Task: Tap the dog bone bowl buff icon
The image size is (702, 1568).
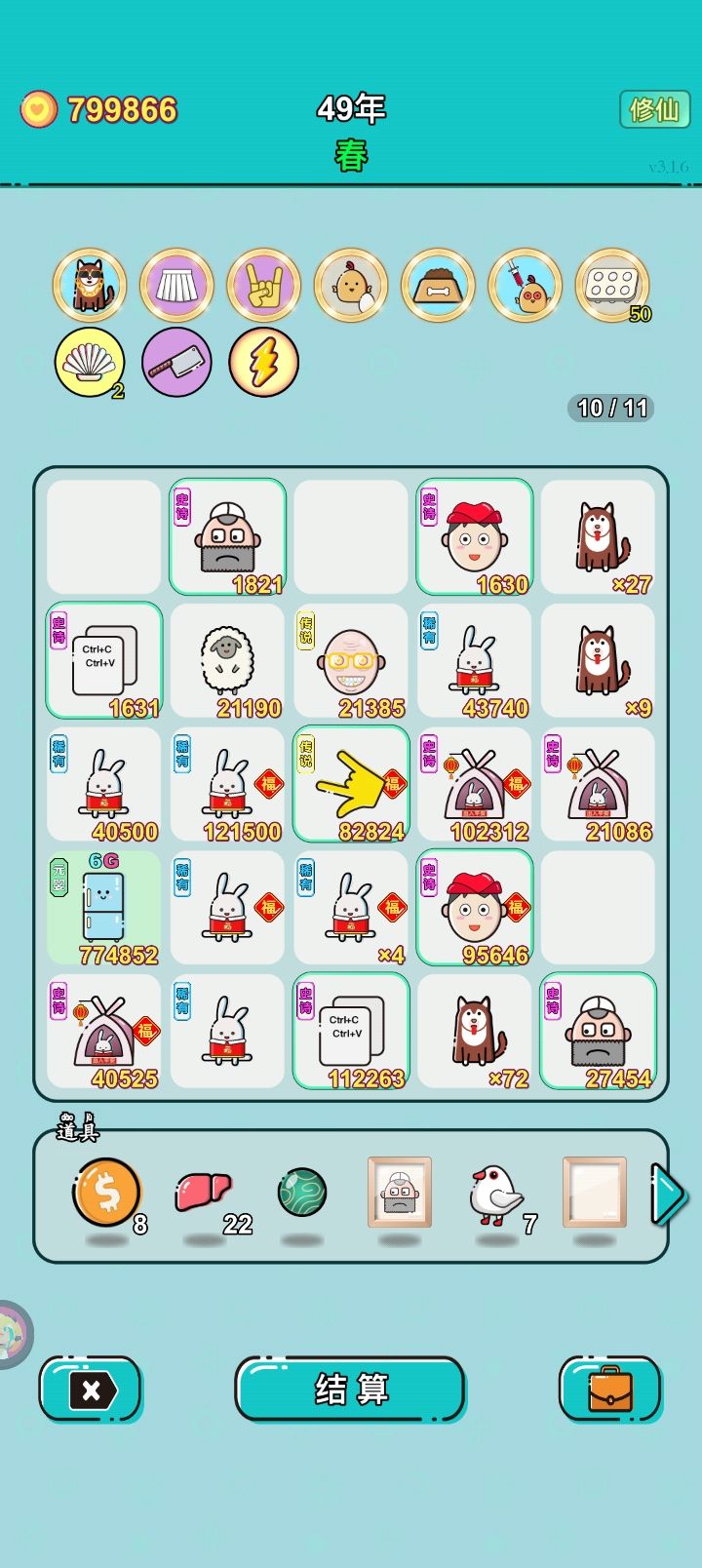Action: click(x=439, y=285)
